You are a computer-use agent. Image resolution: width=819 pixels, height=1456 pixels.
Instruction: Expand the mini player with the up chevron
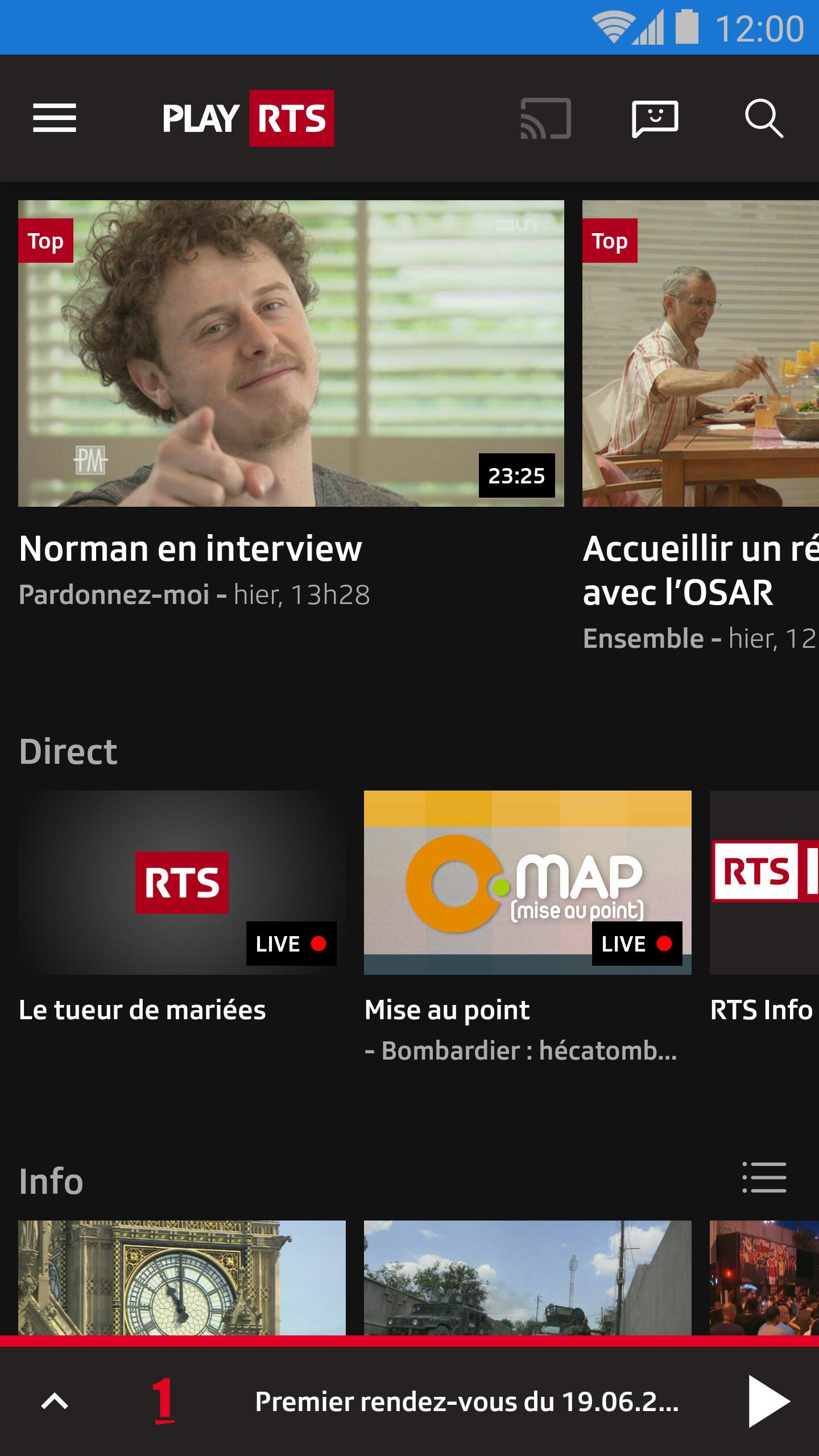click(x=55, y=1401)
